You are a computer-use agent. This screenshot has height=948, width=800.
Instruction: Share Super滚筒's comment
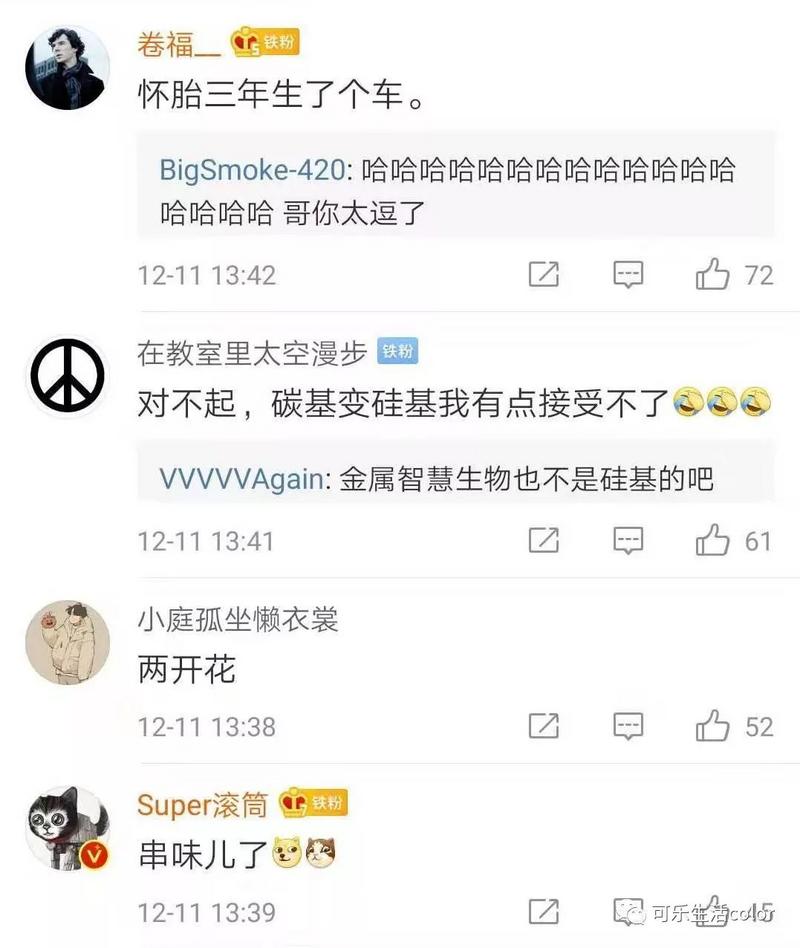tap(543, 910)
